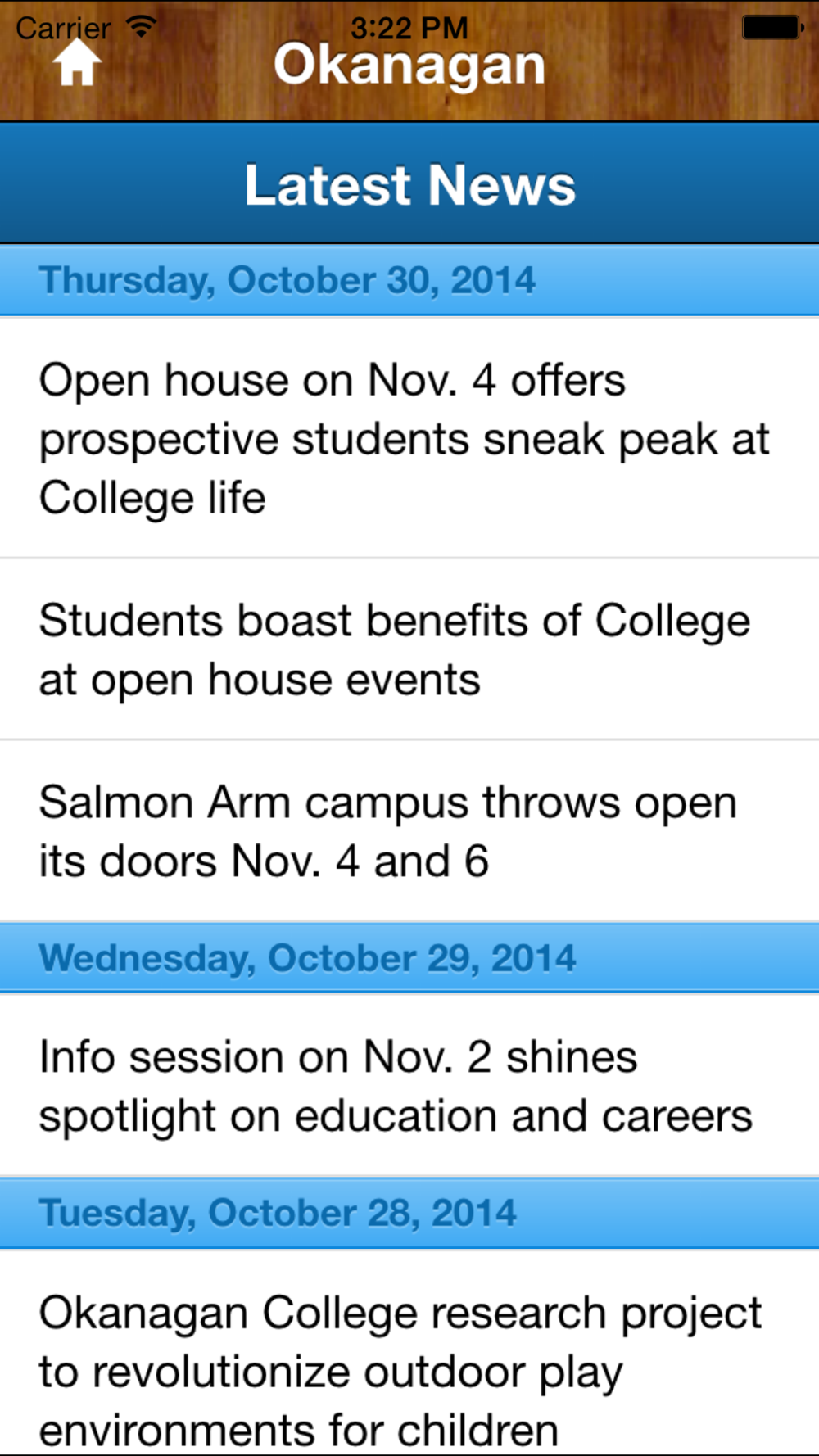
Task: View the Nov. 2 info session spotlight article
Action: (409, 1086)
